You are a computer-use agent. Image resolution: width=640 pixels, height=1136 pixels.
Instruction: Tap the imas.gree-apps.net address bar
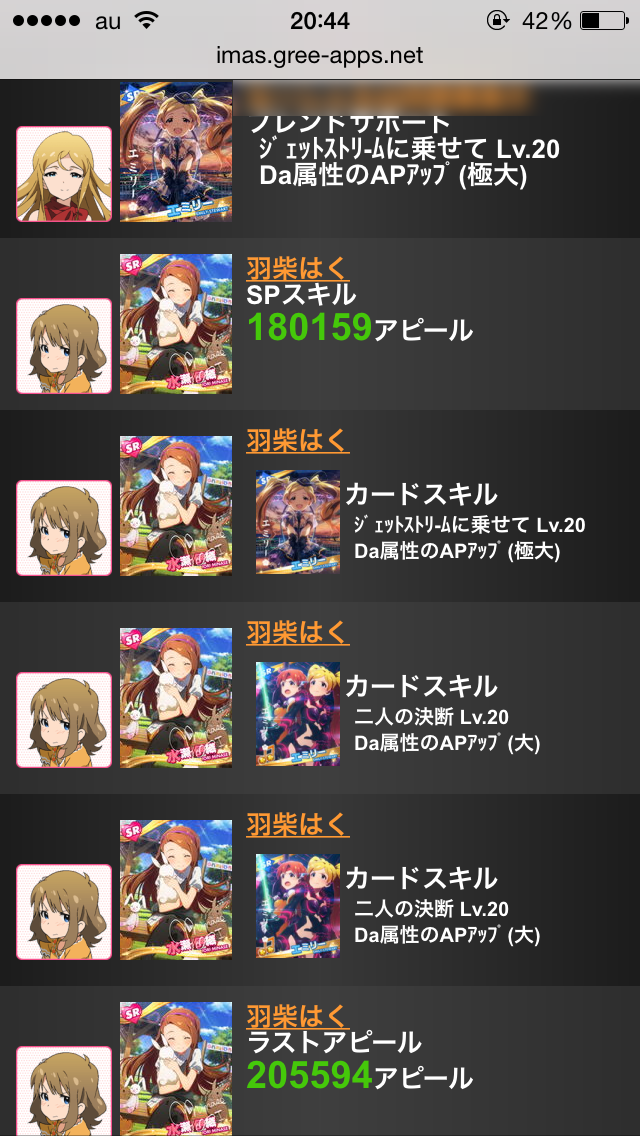[320, 55]
